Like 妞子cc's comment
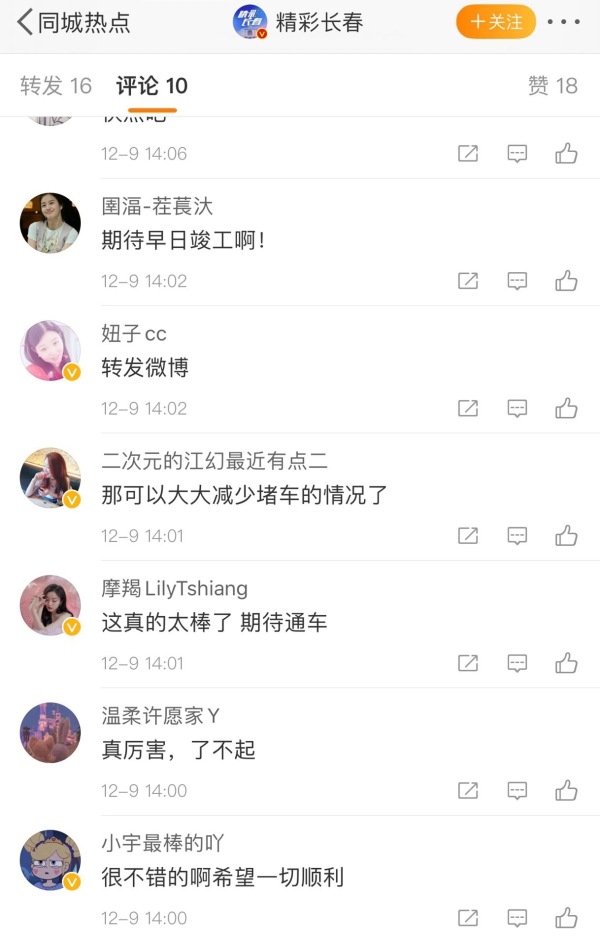Image resolution: width=600 pixels, height=941 pixels. click(x=566, y=408)
